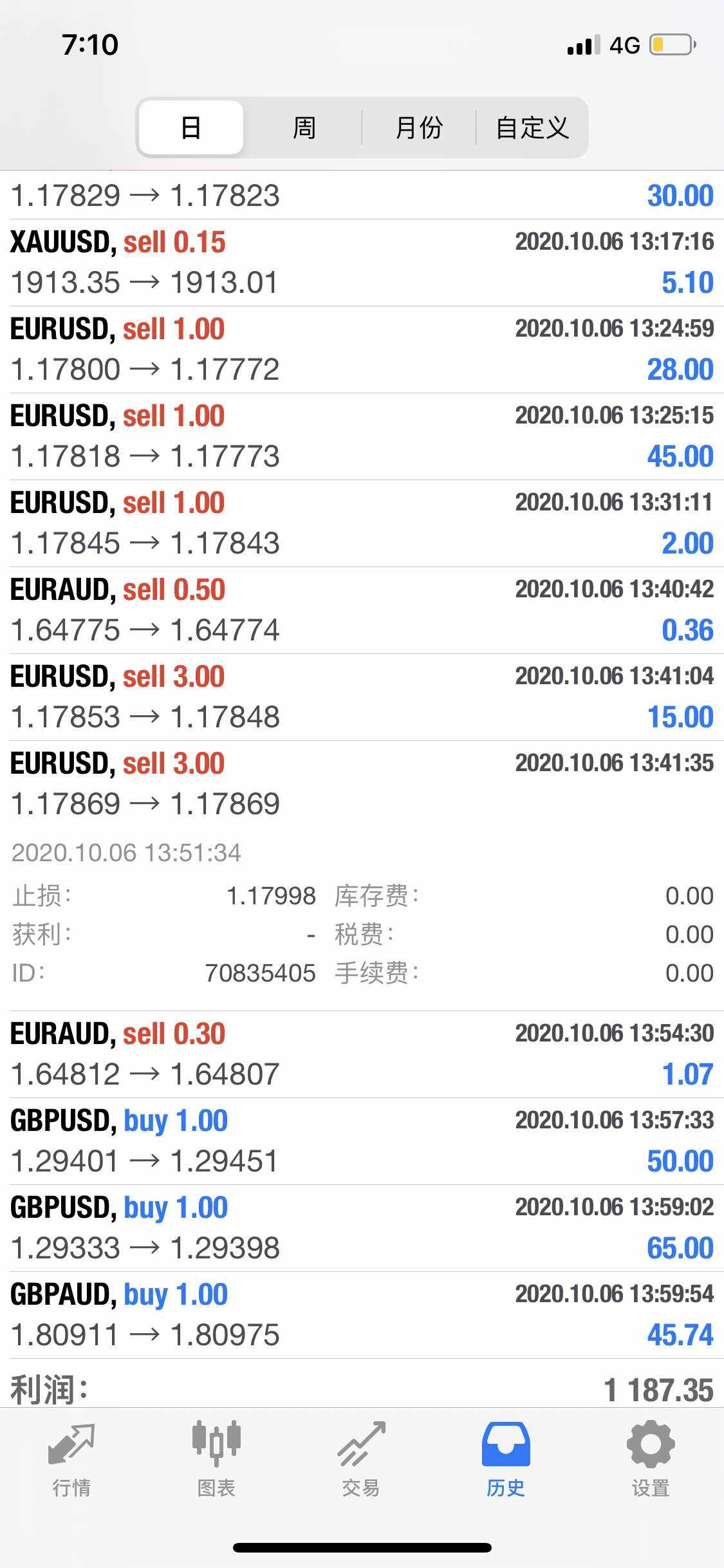Open the 交易 (trade) tab
Image resolution: width=724 pixels, height=1568 pixels.
click(361, 1459)
